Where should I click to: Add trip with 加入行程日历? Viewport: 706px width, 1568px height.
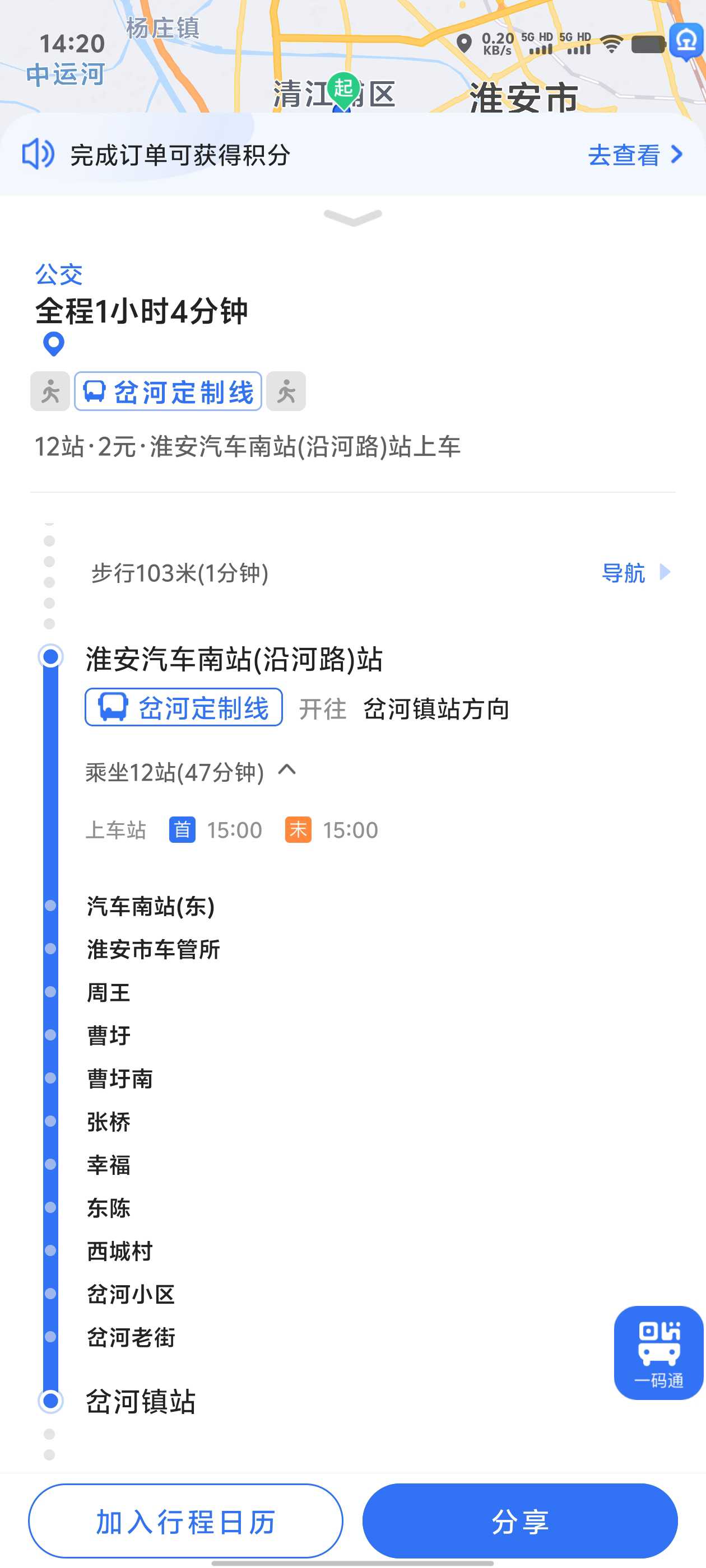pos(186,1520)
